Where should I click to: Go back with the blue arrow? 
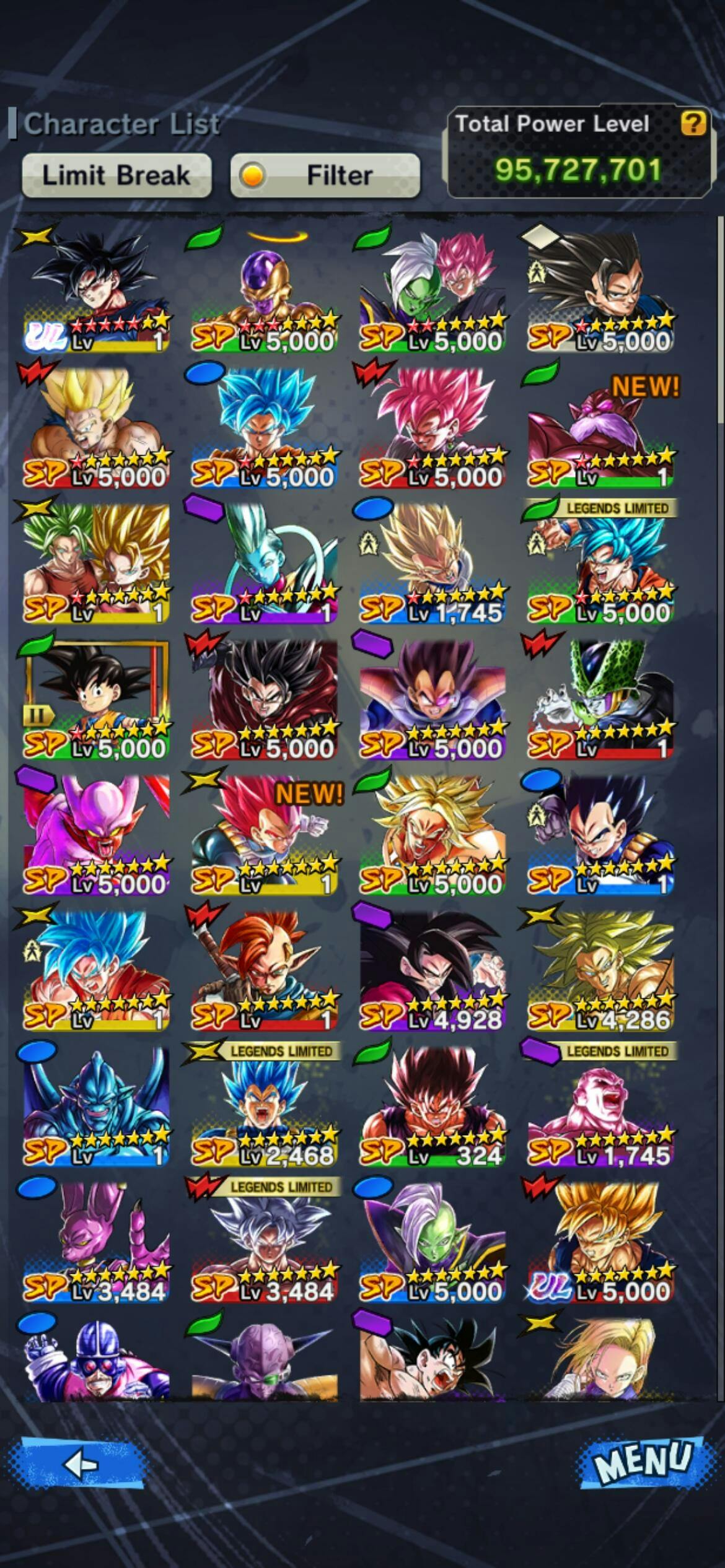pos(82,1465)
